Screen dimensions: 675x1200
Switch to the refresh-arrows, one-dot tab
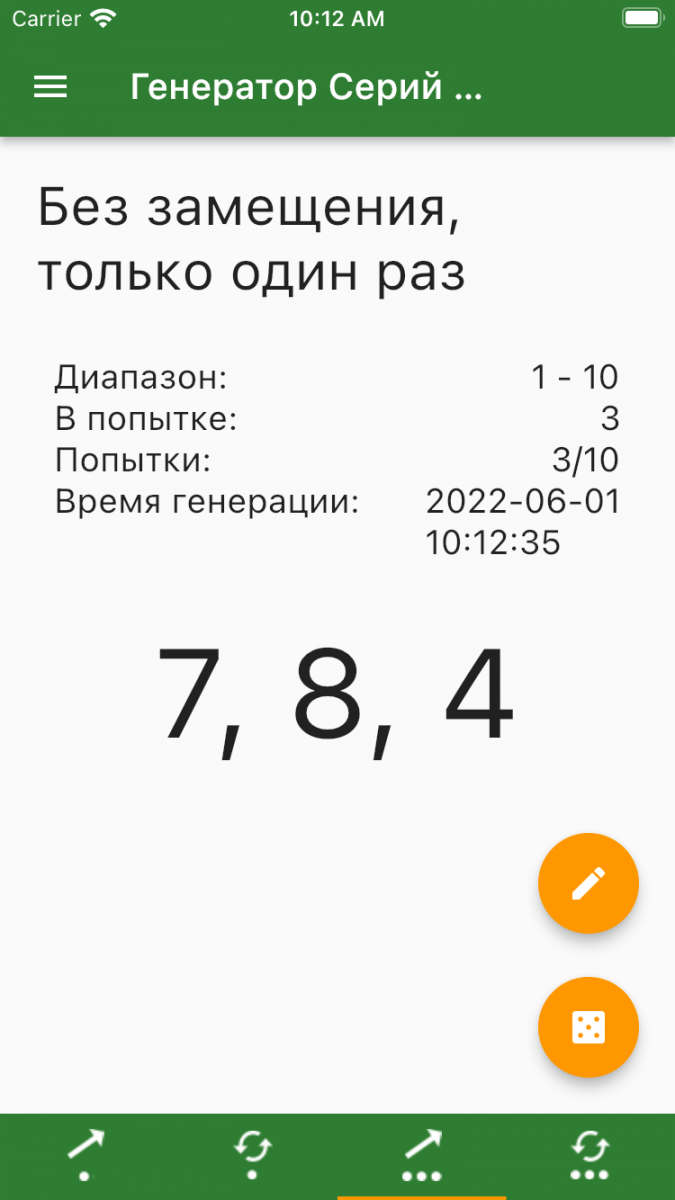click(x=253, y=1156)
